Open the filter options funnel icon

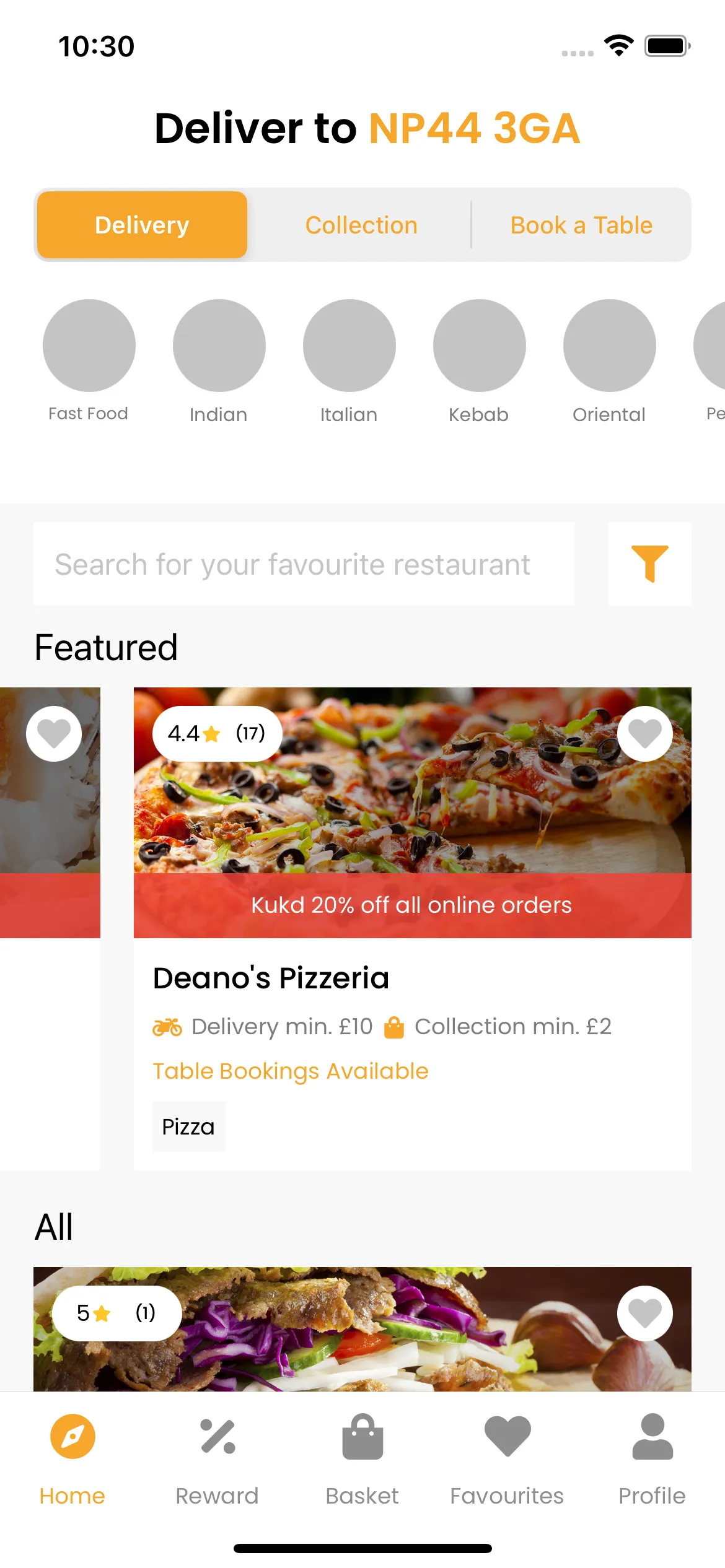pos(650,564)
